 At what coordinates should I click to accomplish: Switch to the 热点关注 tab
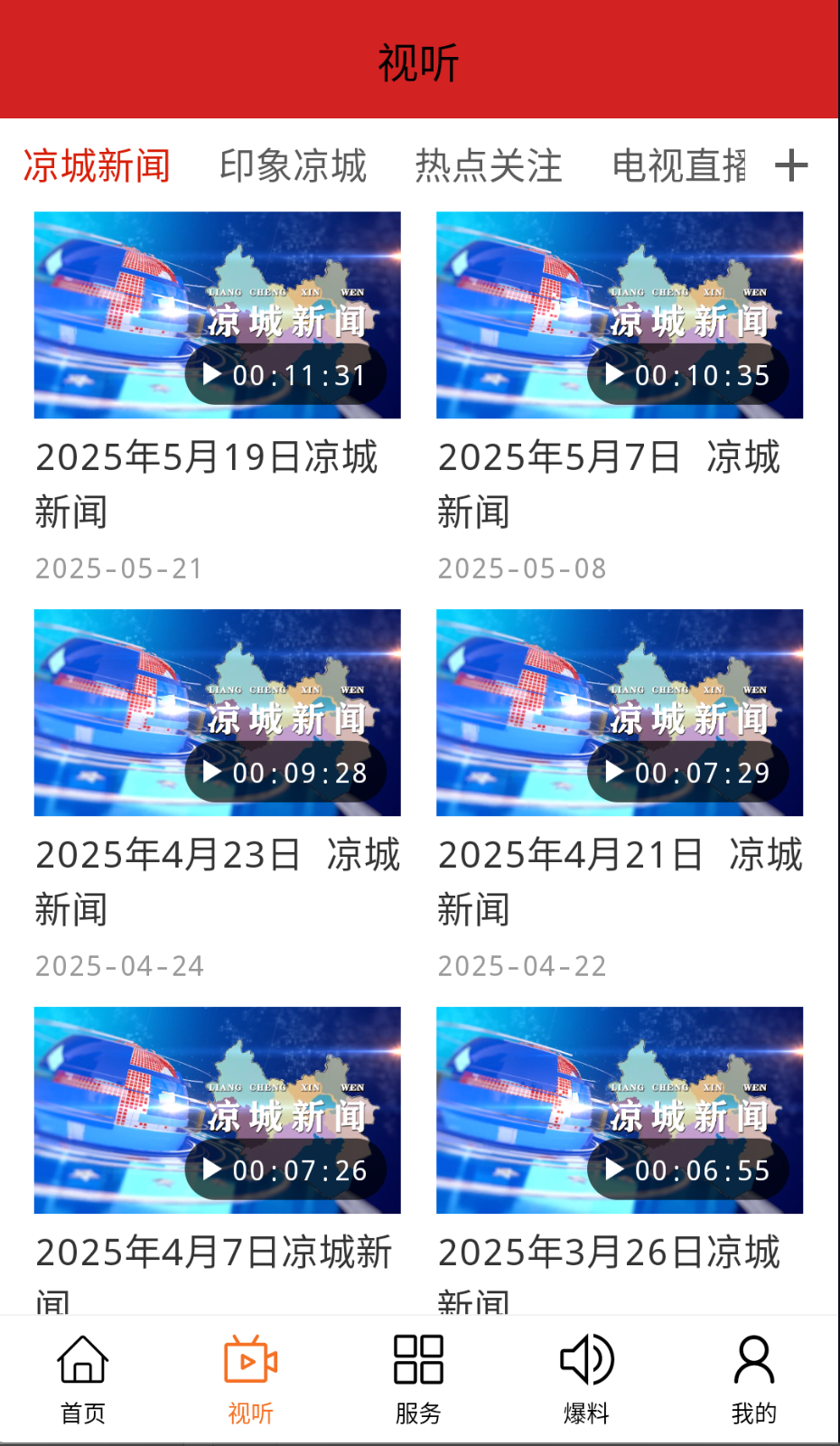[x=488, y=166]
